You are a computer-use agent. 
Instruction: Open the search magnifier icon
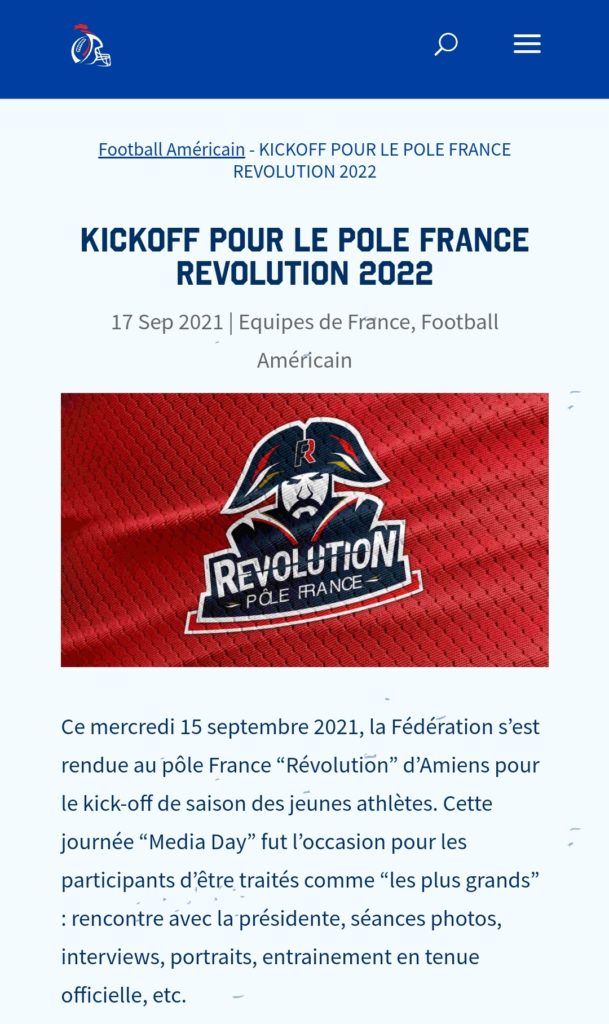(x=446, y=44)
